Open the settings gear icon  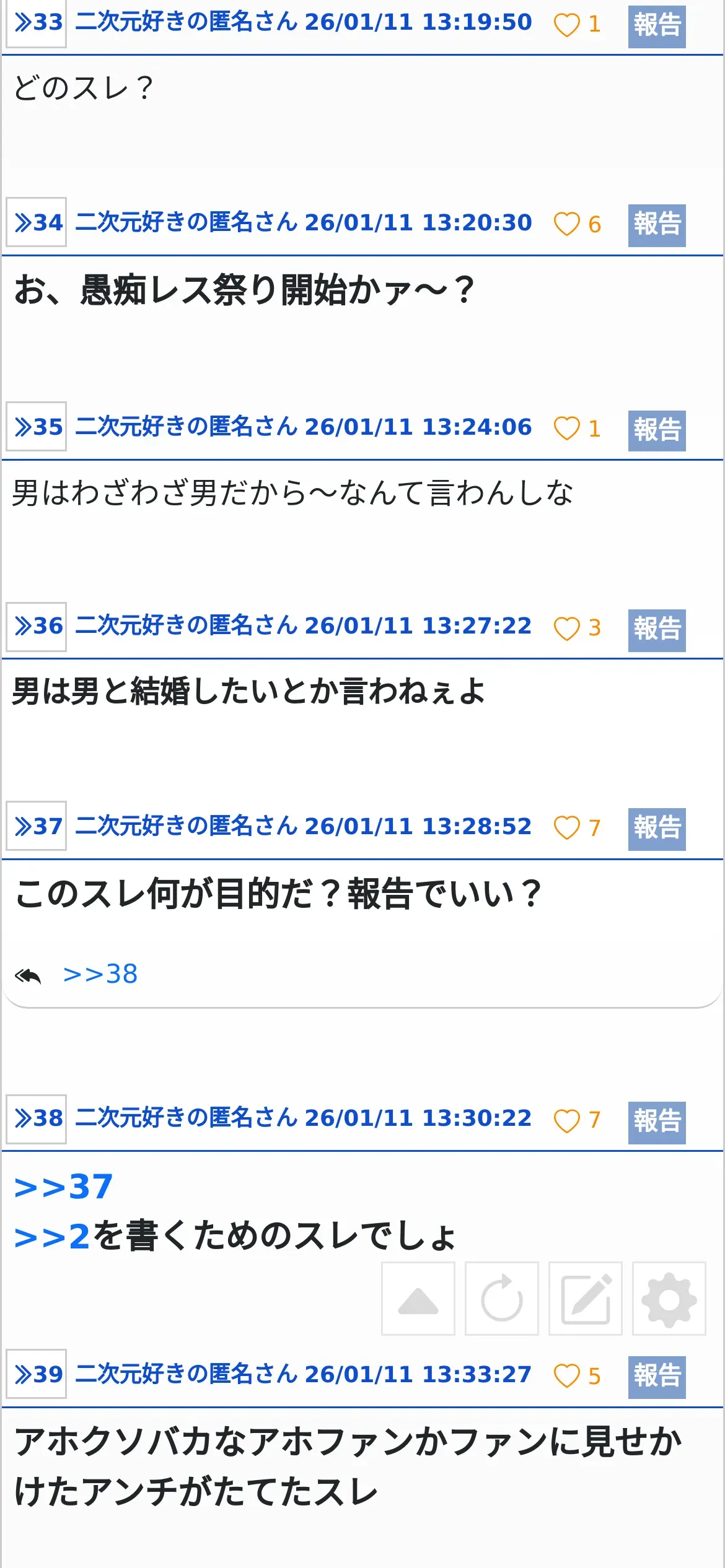click(669, 1299)
